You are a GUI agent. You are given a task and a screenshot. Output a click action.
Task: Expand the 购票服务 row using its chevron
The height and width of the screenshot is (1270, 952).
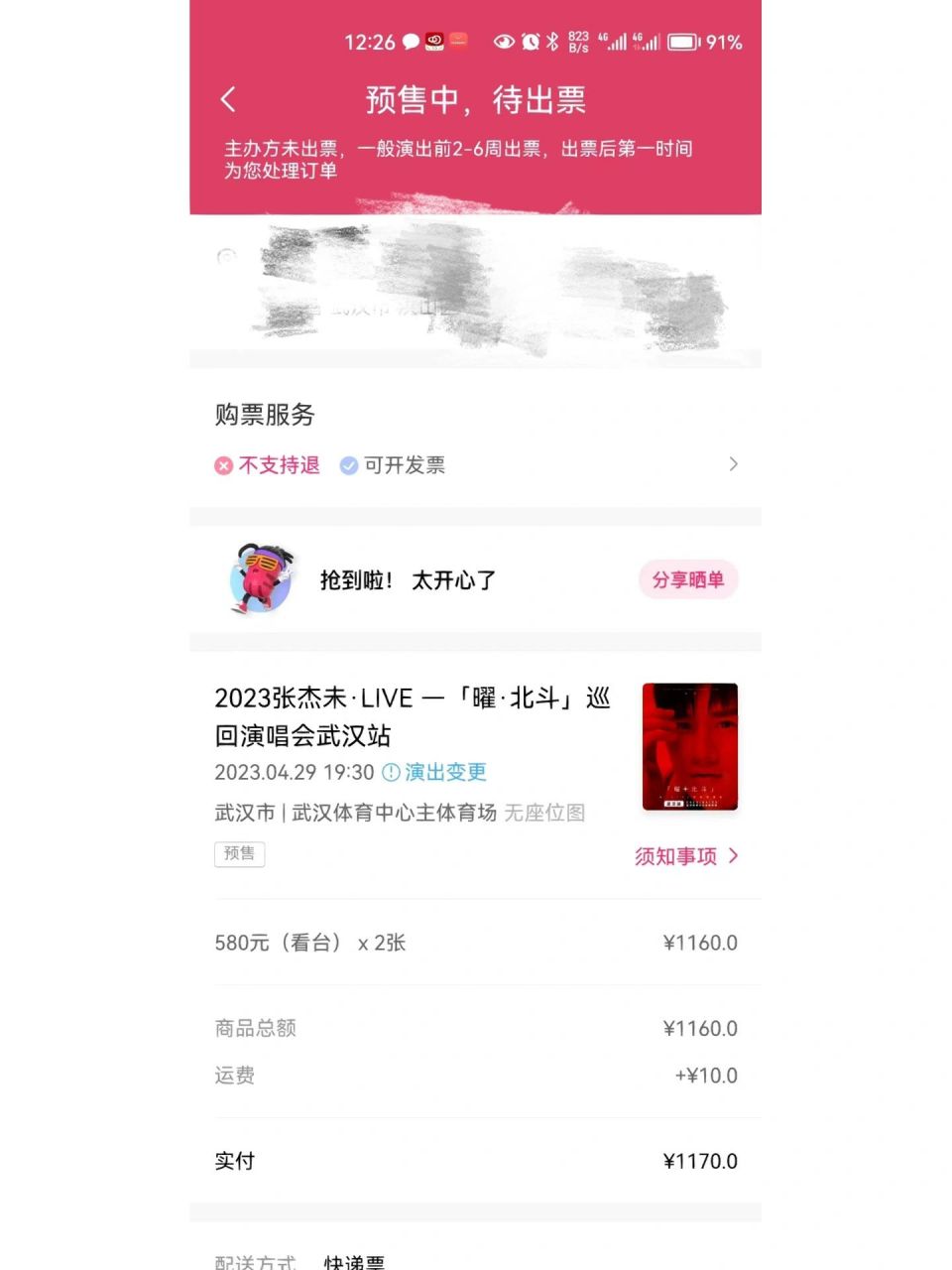734,464
